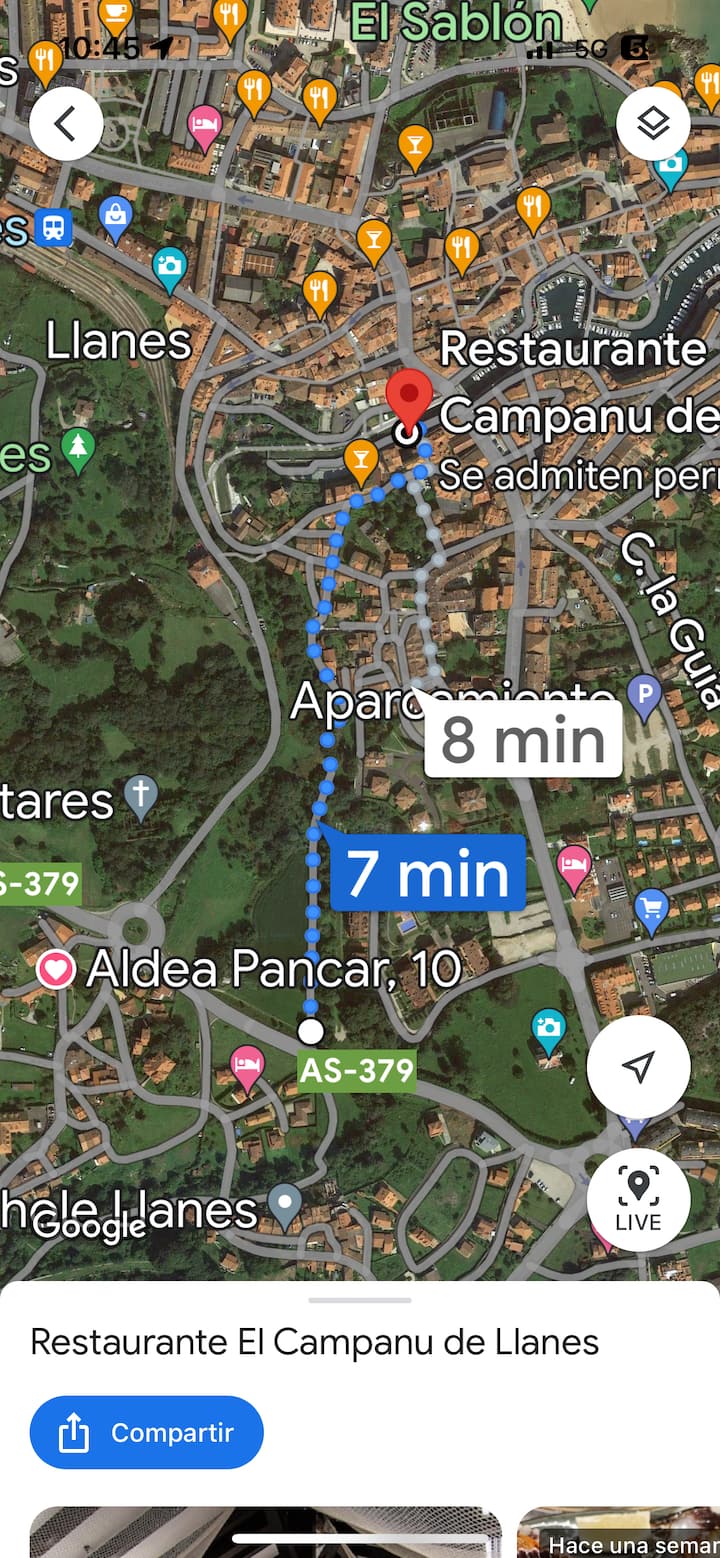Start Live View navigation
This screenshot has width=720, height=1558.
(x=638, y=1199)
